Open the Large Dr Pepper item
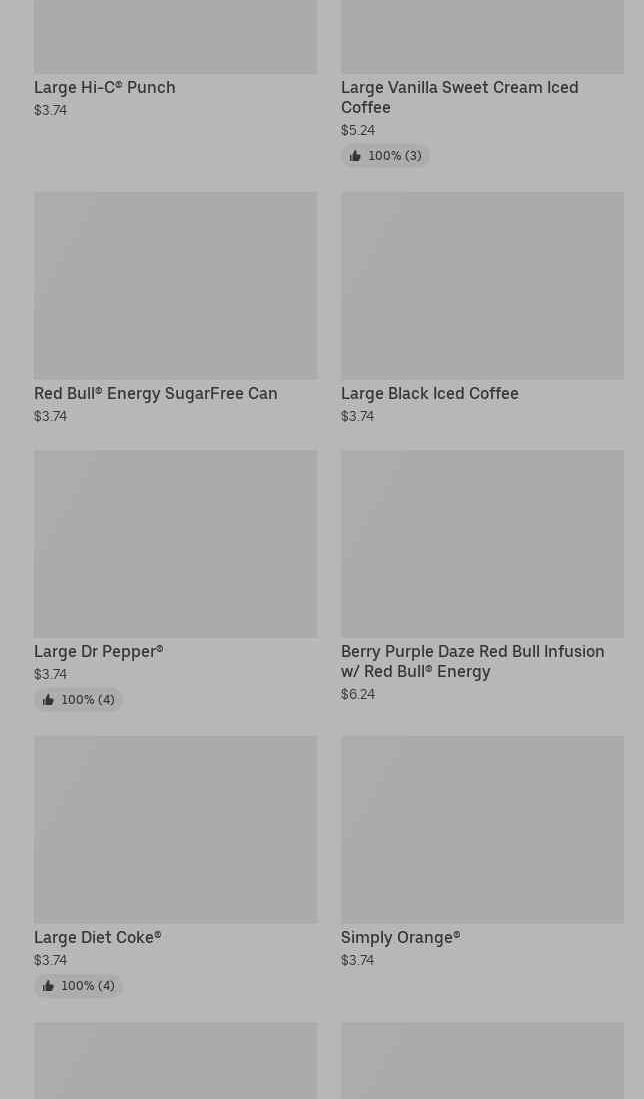 (x=175, y=580)
